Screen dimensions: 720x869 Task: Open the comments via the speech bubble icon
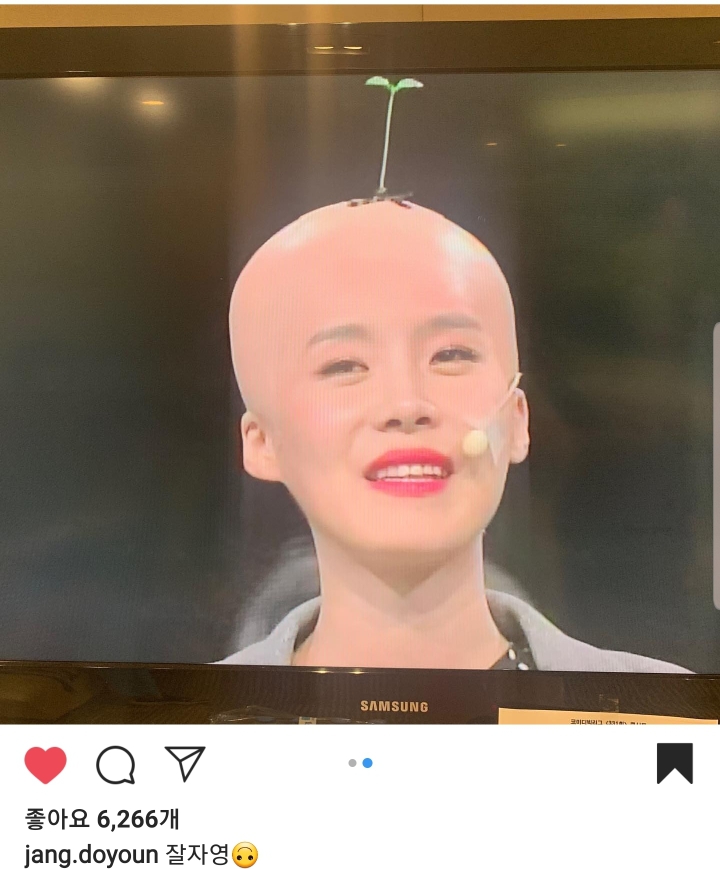(x=113, y=763)
